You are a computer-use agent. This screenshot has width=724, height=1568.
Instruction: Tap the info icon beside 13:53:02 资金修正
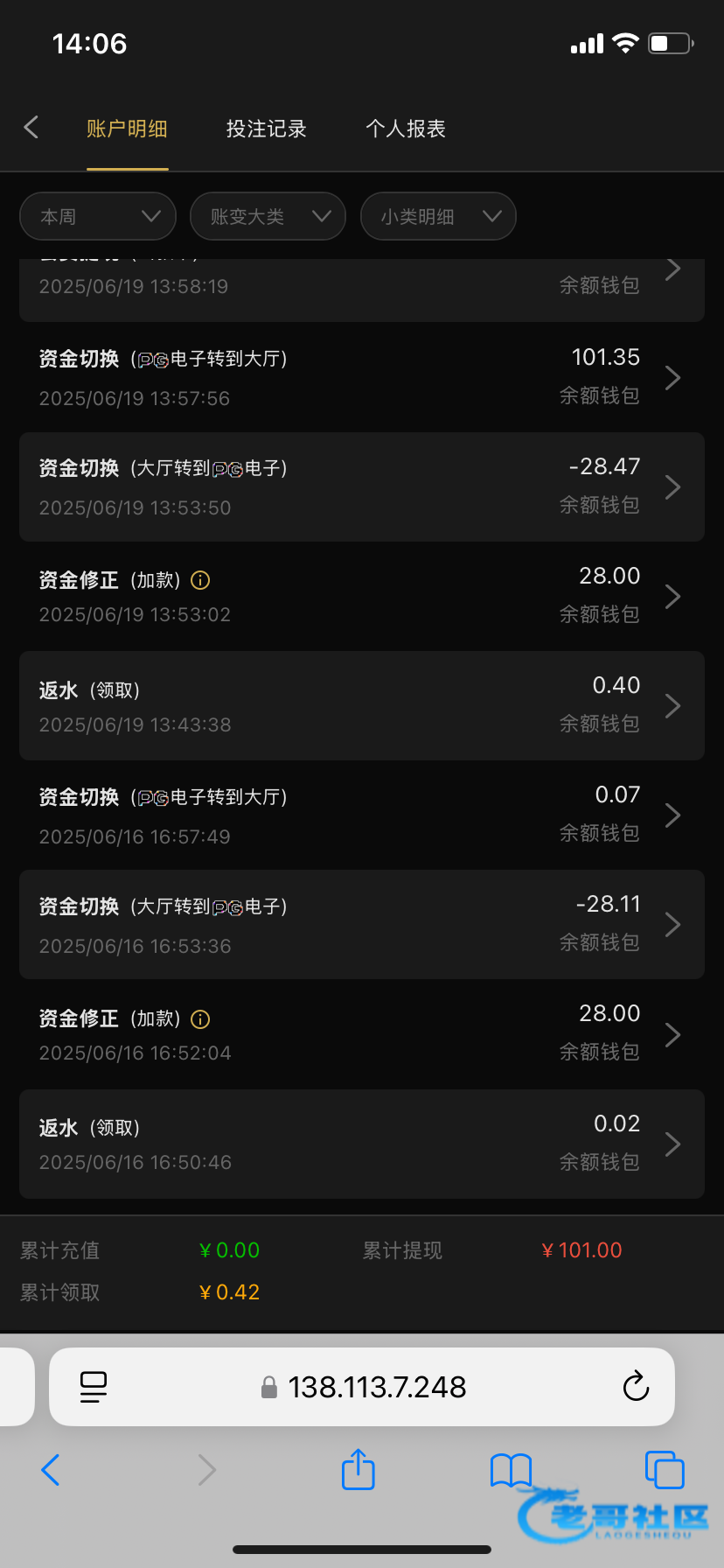coord(200,580)
